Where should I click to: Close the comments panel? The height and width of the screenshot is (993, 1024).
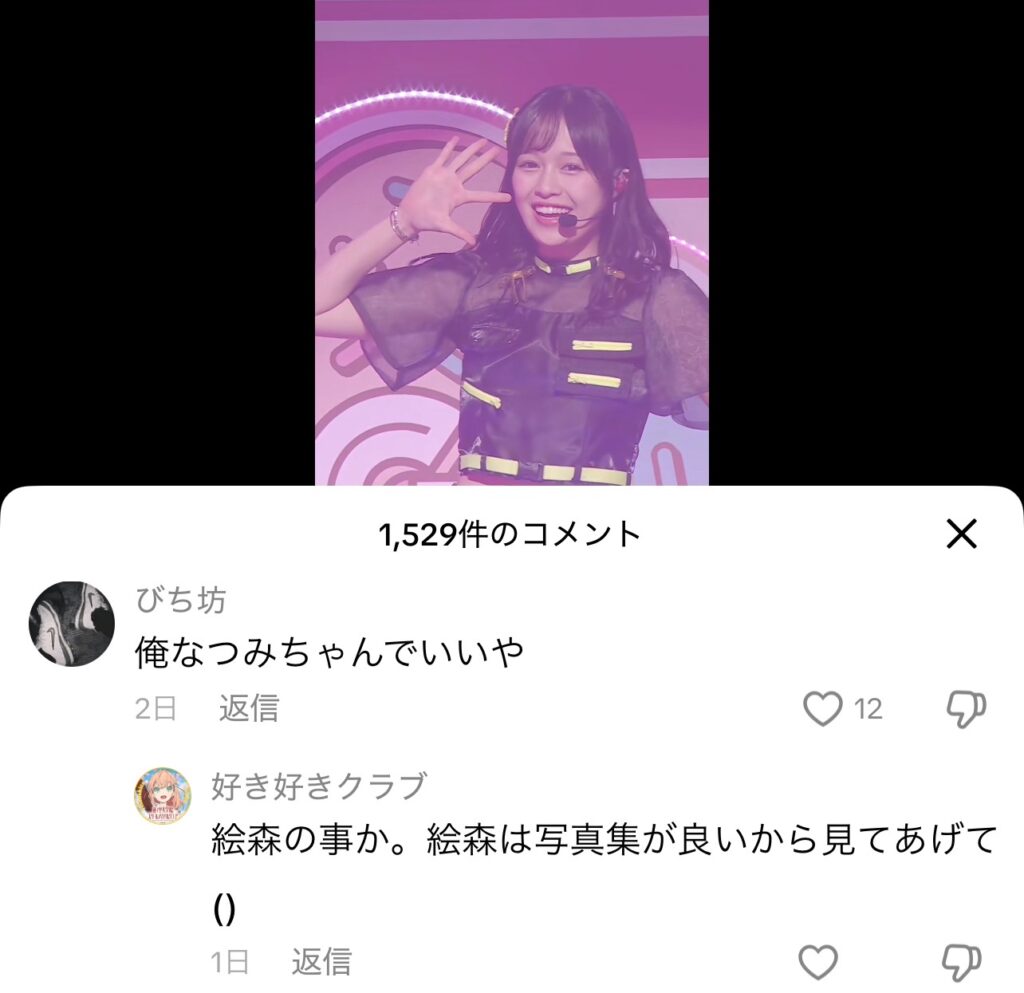(x=960, y=535)
